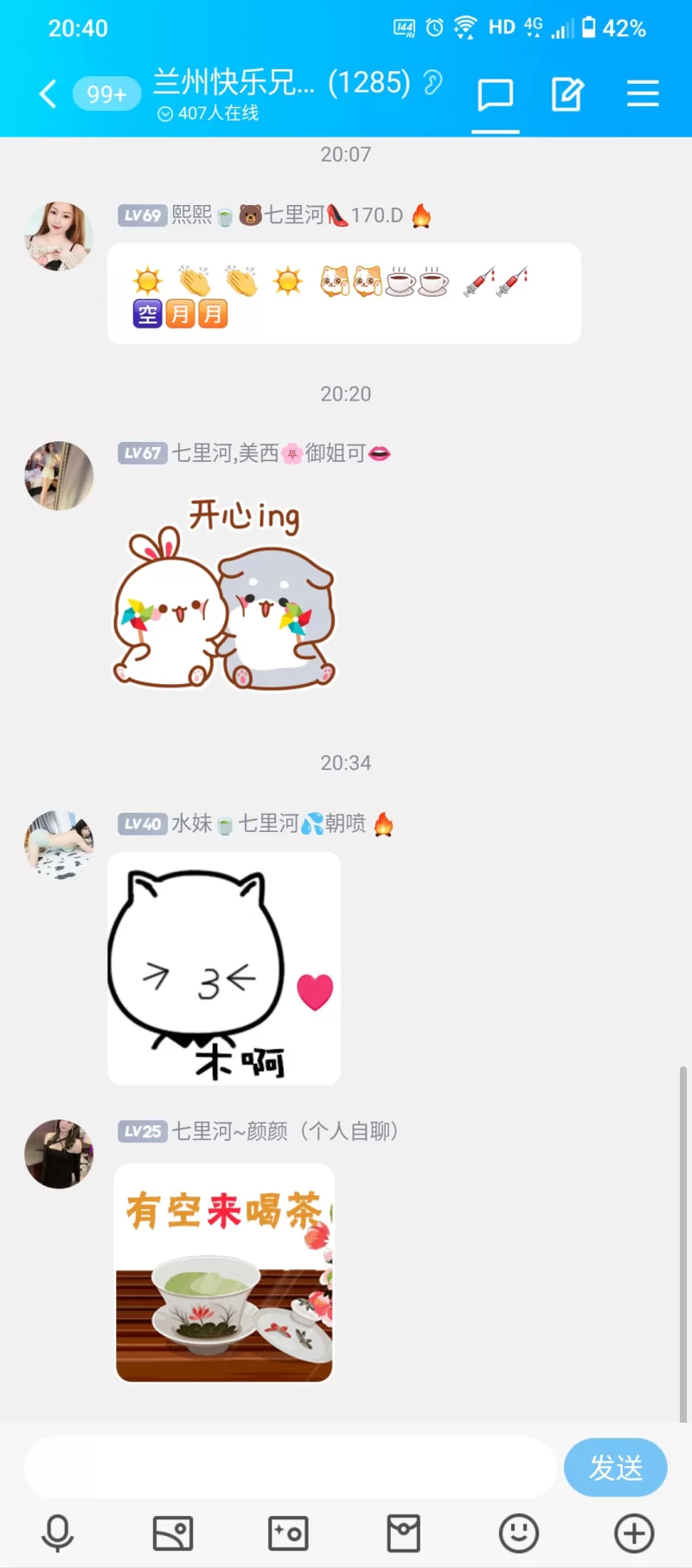
Task: Go back to the message list
Action: pos(48,93)
